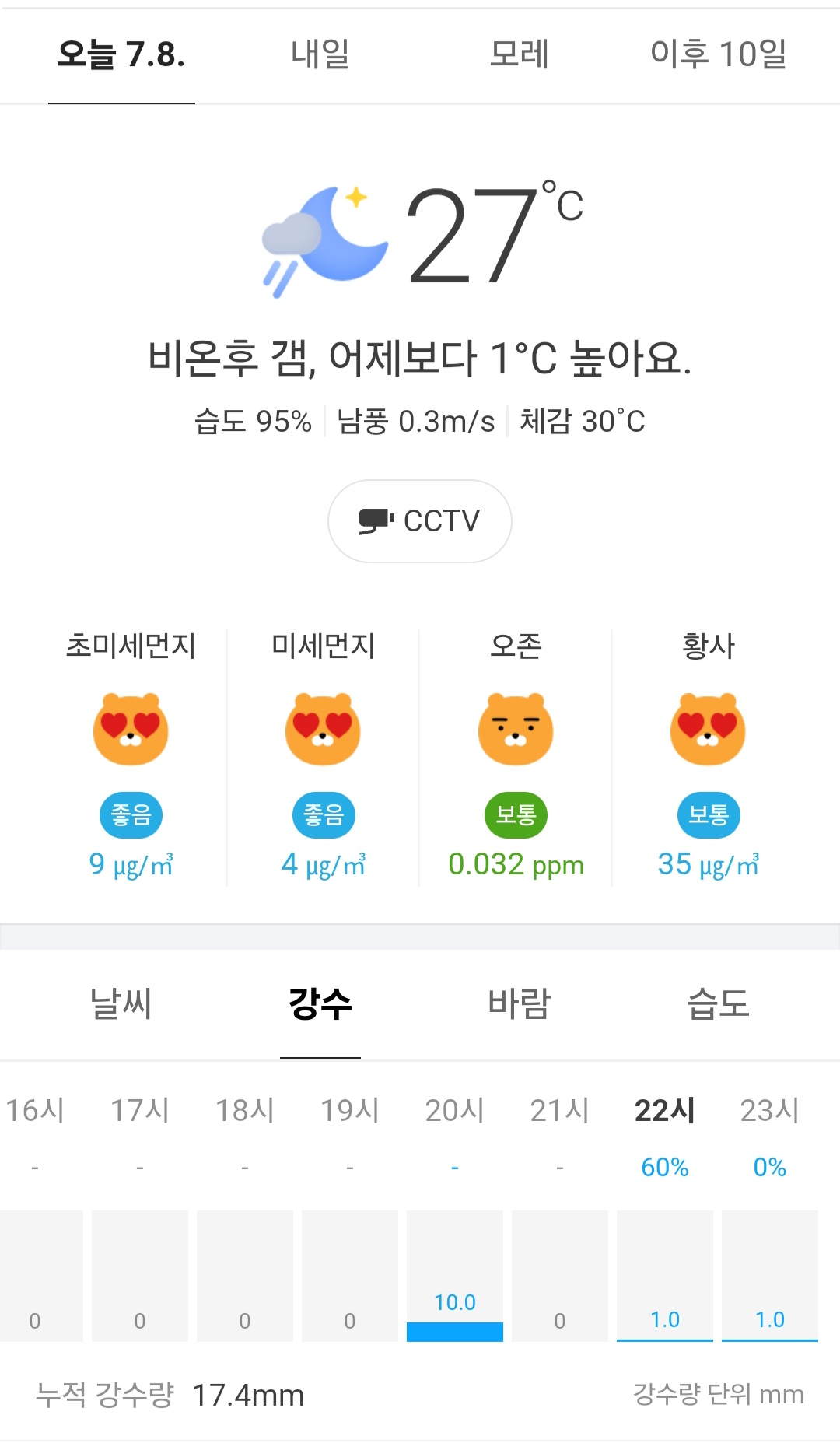Switch to the 습도 tab

tap(718, 1003)
